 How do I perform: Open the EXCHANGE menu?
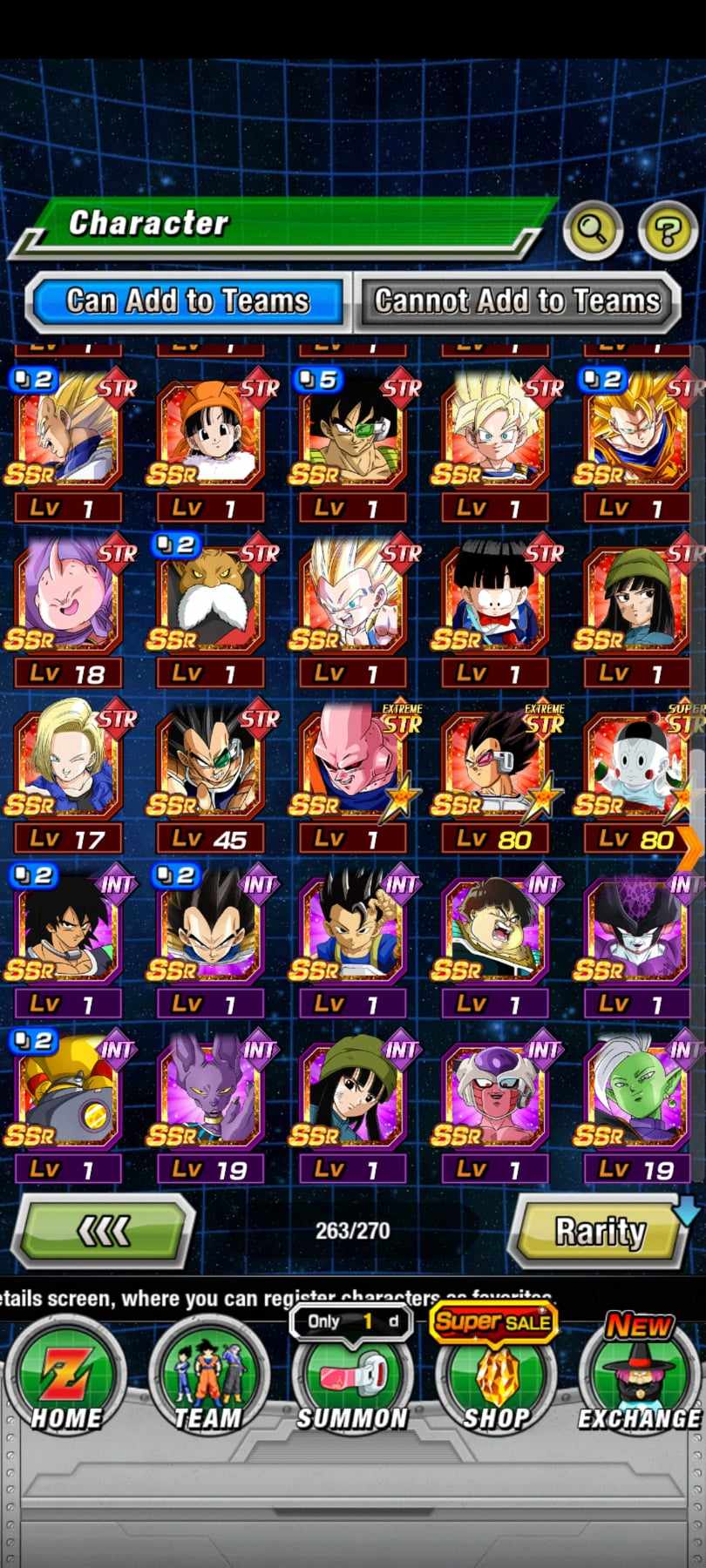click(639, 1381)
